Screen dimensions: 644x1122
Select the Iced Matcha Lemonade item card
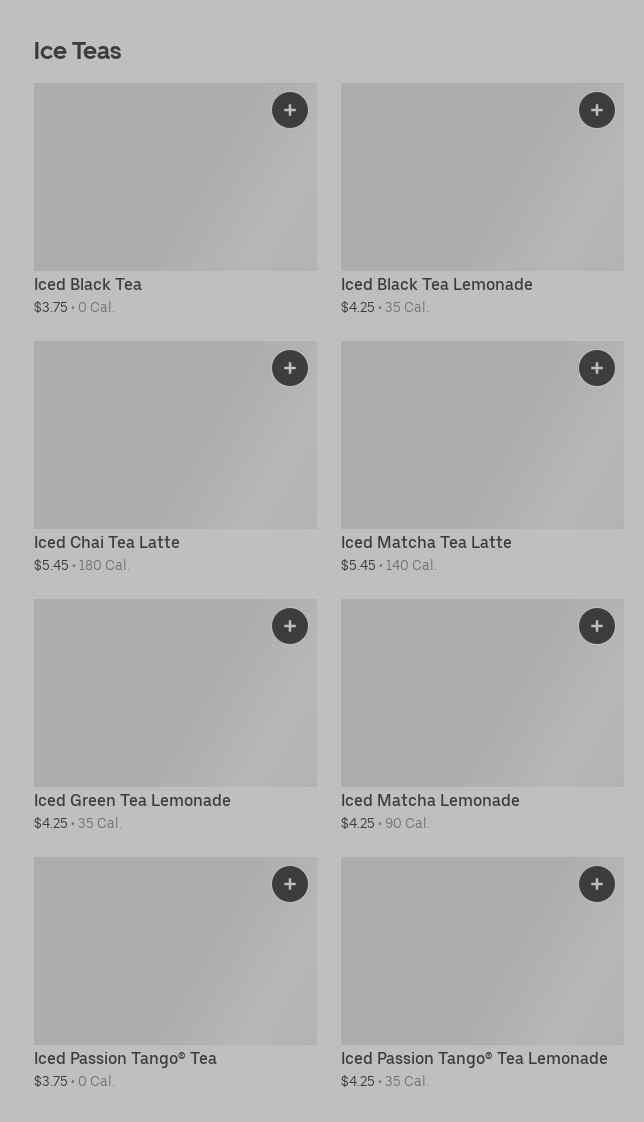pyautogui.click(x=482, y=716)
